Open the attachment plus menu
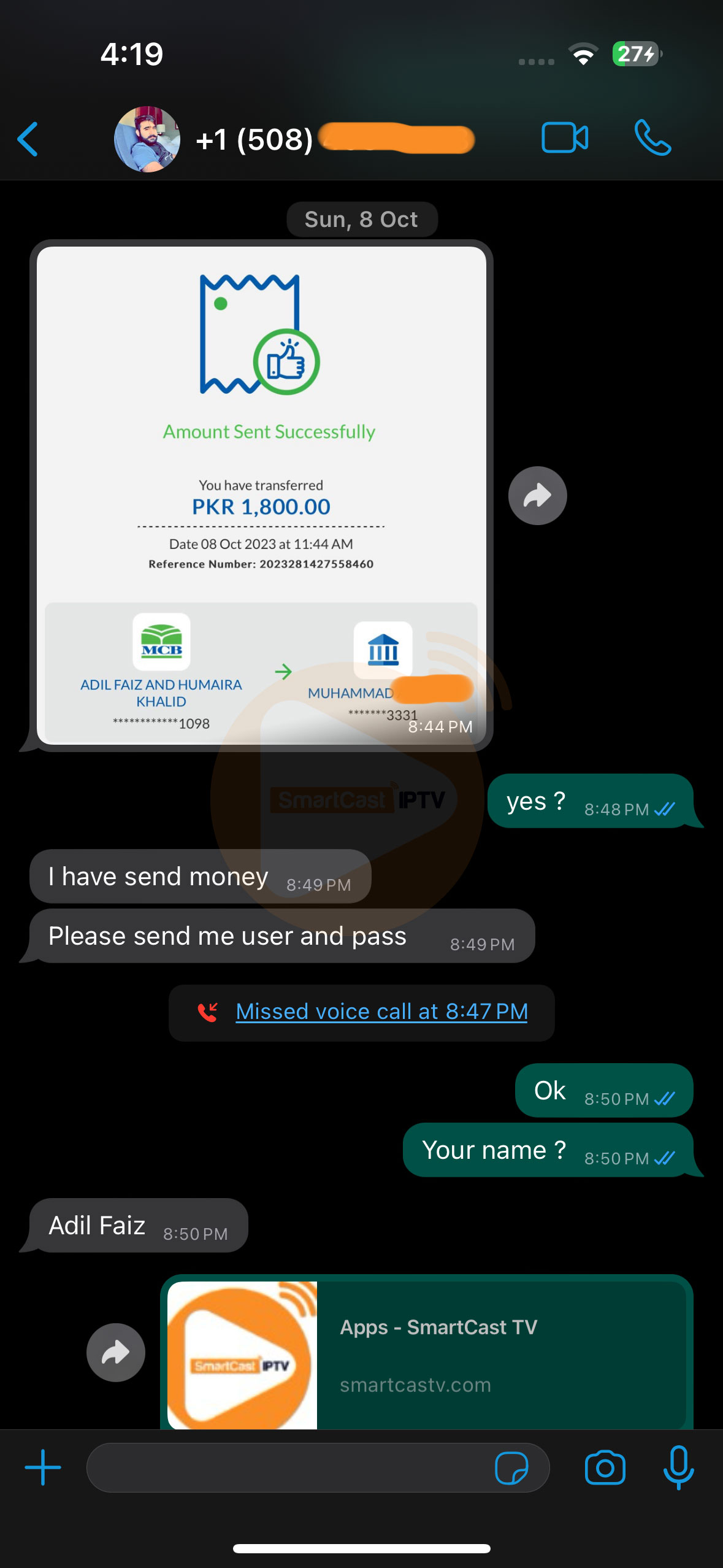Screen dimensions: 723x1568 [x=43, y=1467]
